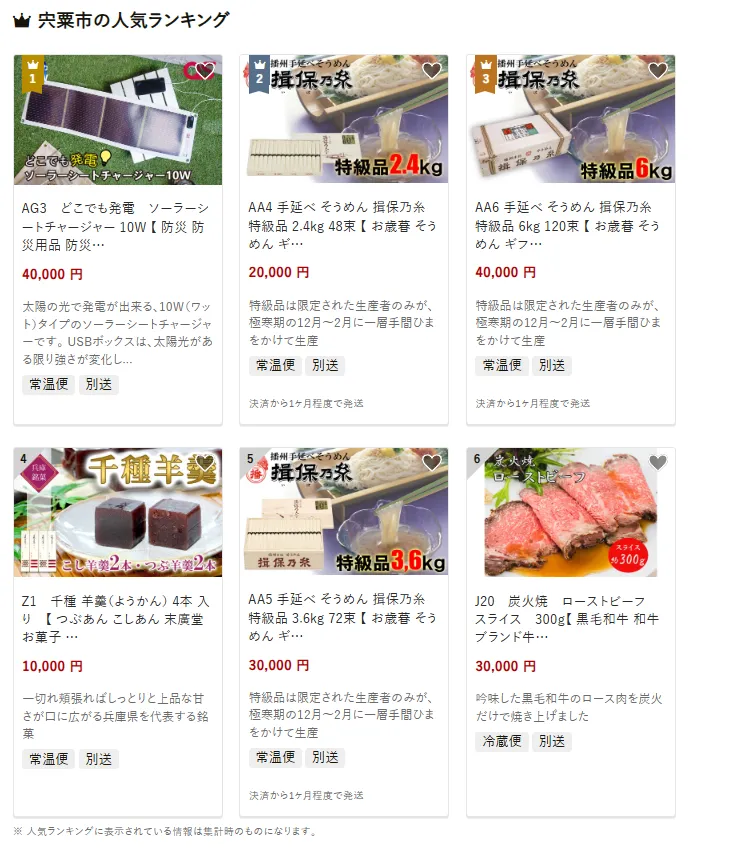Image resolution: width=752 pixels, height=857 pixels.
Task: Favorite the Ibonoito 2.4kg somen
Action: 431,71
